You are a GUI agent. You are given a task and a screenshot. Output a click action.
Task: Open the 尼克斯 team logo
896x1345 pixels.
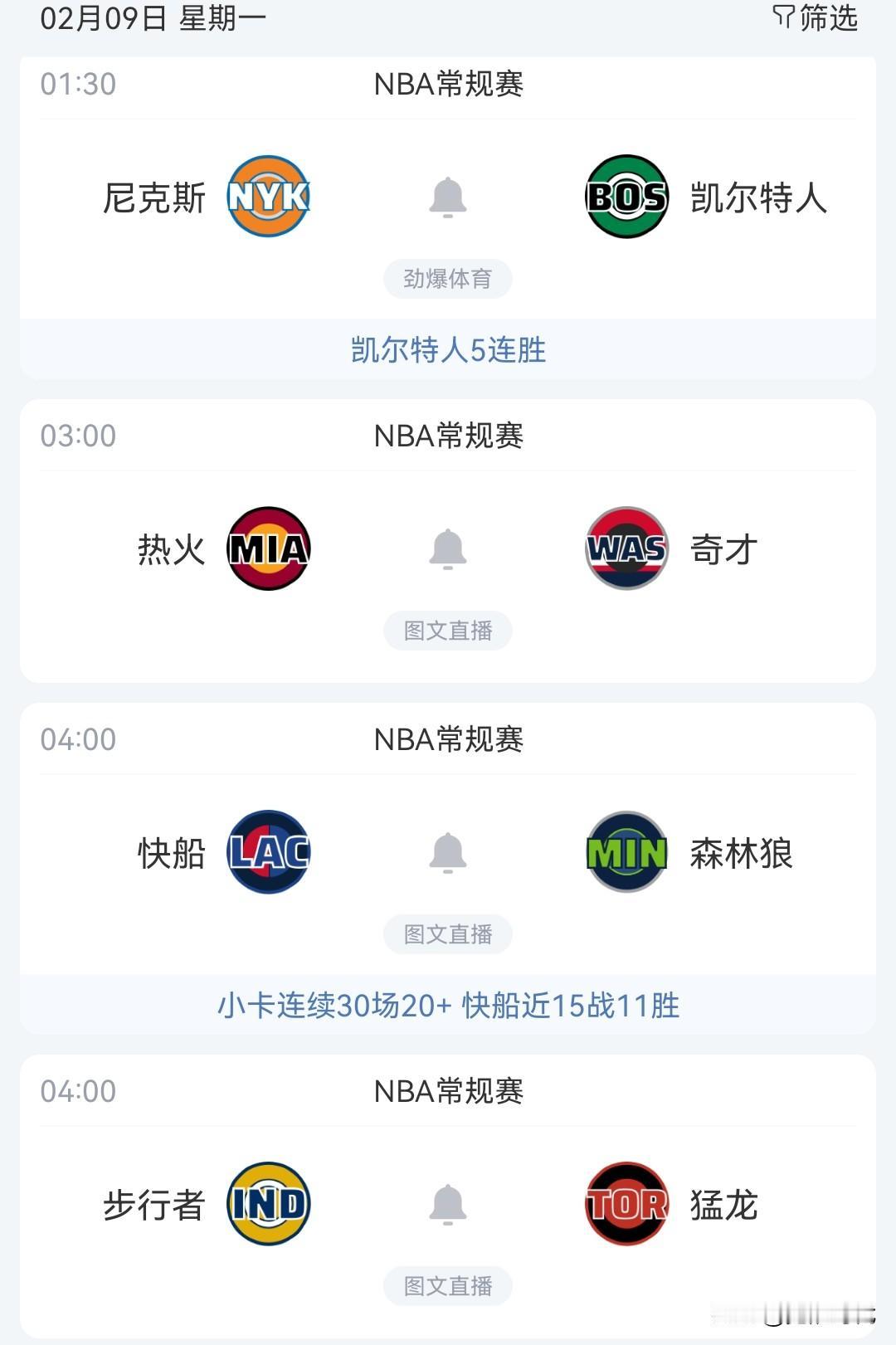(269, 197)
